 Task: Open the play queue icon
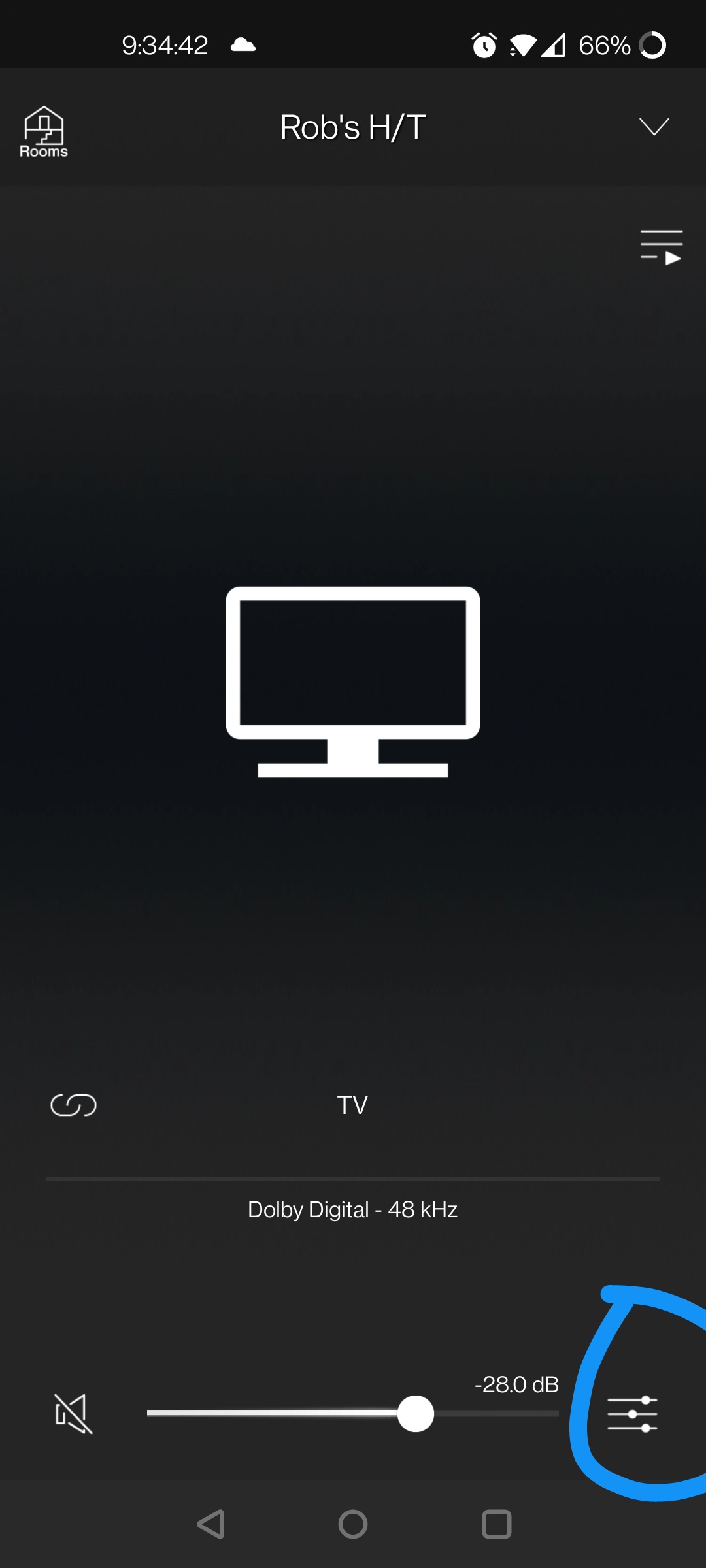pyautogui.click(x=661, y=247)
